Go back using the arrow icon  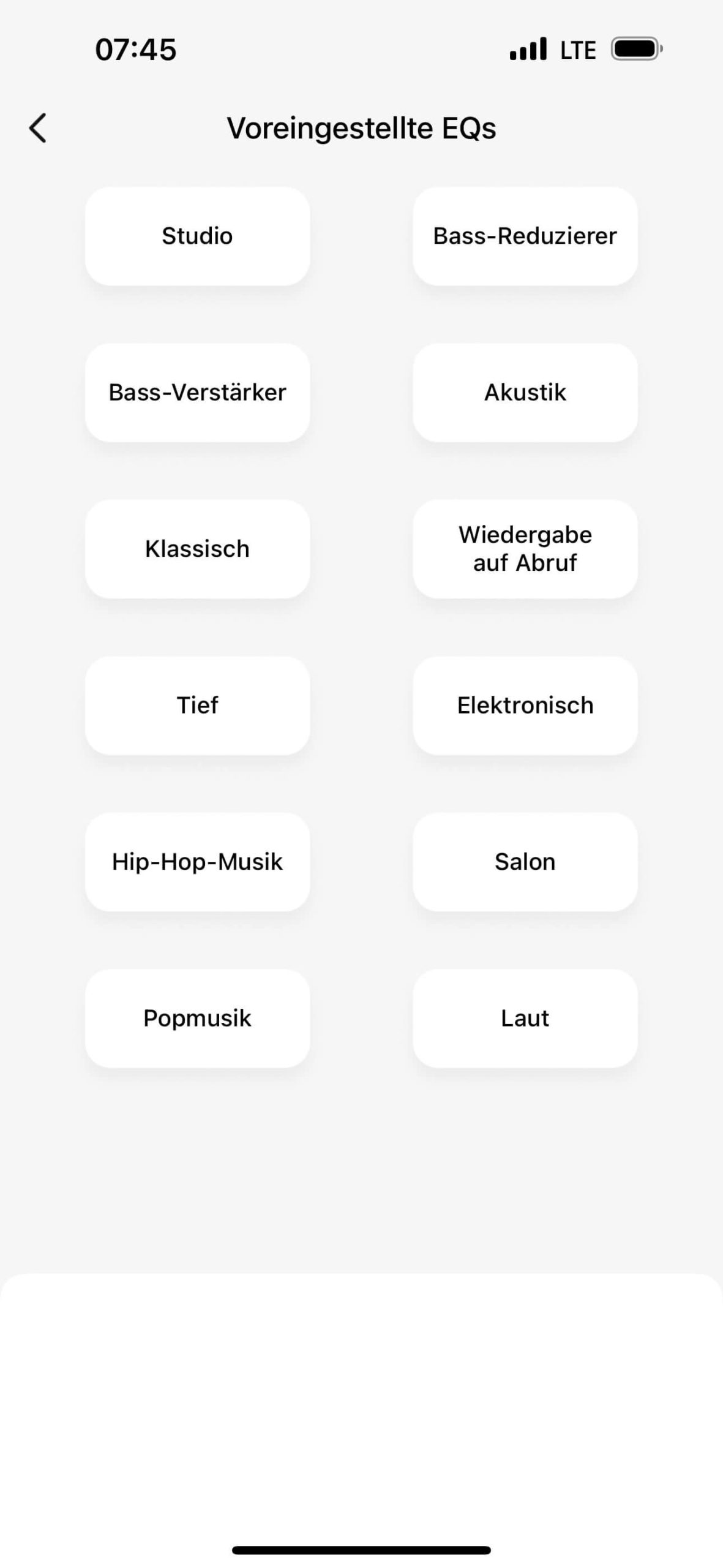(x=38, y=128)
